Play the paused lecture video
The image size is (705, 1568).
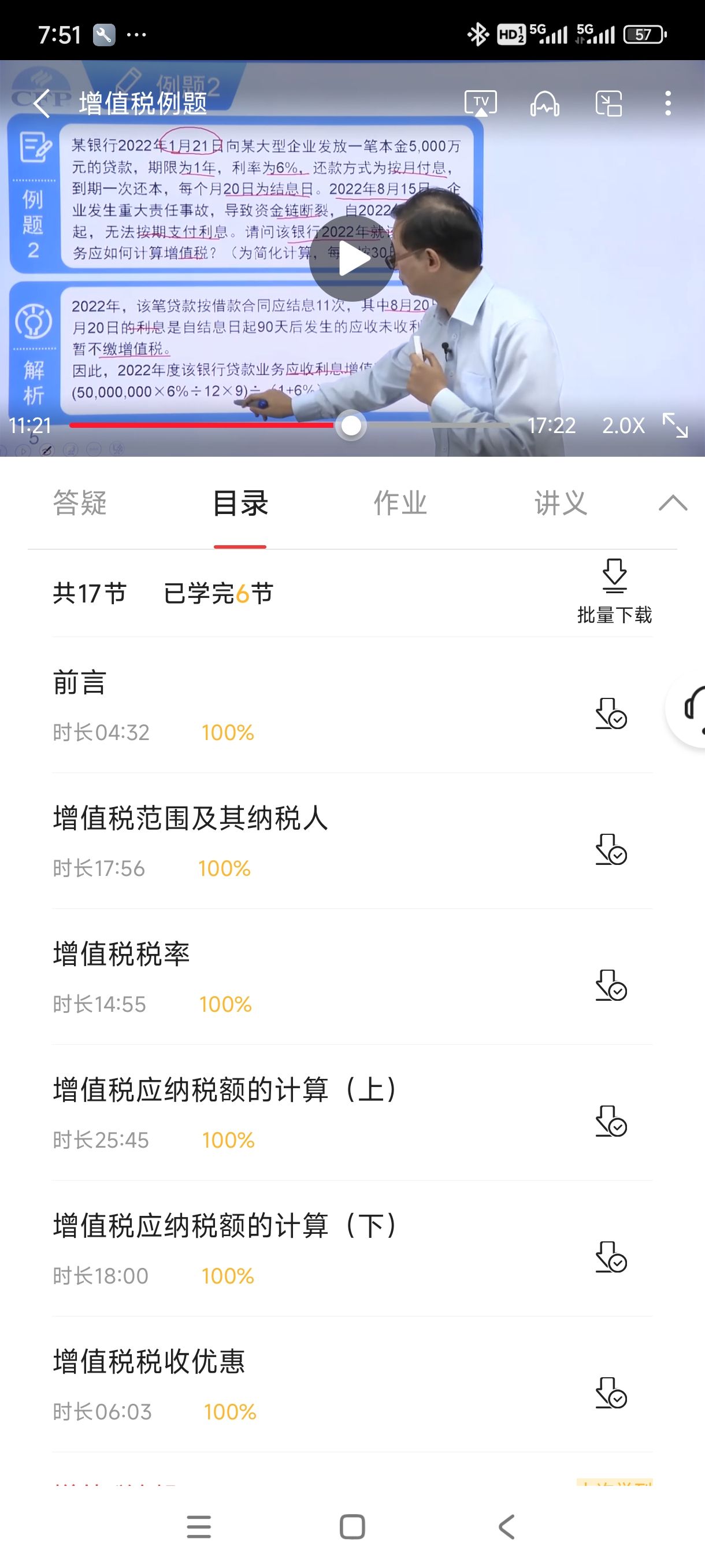click(x=351, y=258)
